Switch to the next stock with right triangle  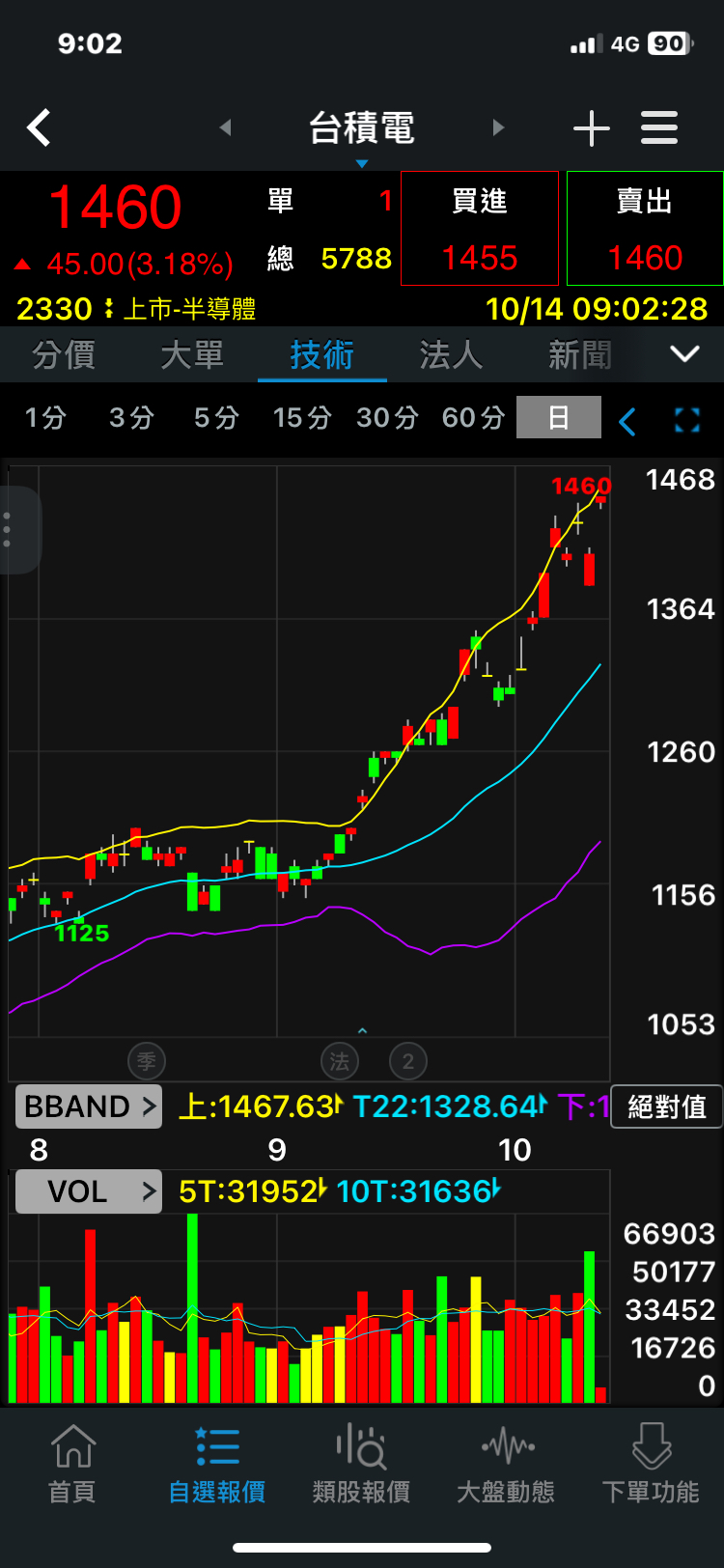point(498,127)
